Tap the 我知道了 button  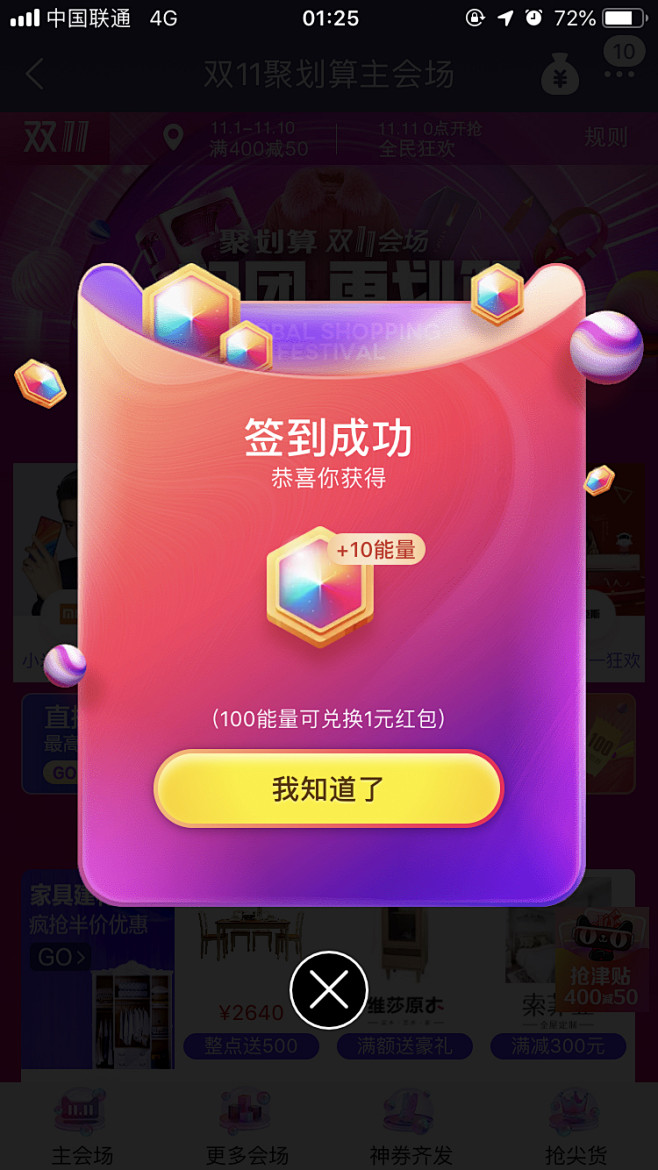(x=328, y=789)
